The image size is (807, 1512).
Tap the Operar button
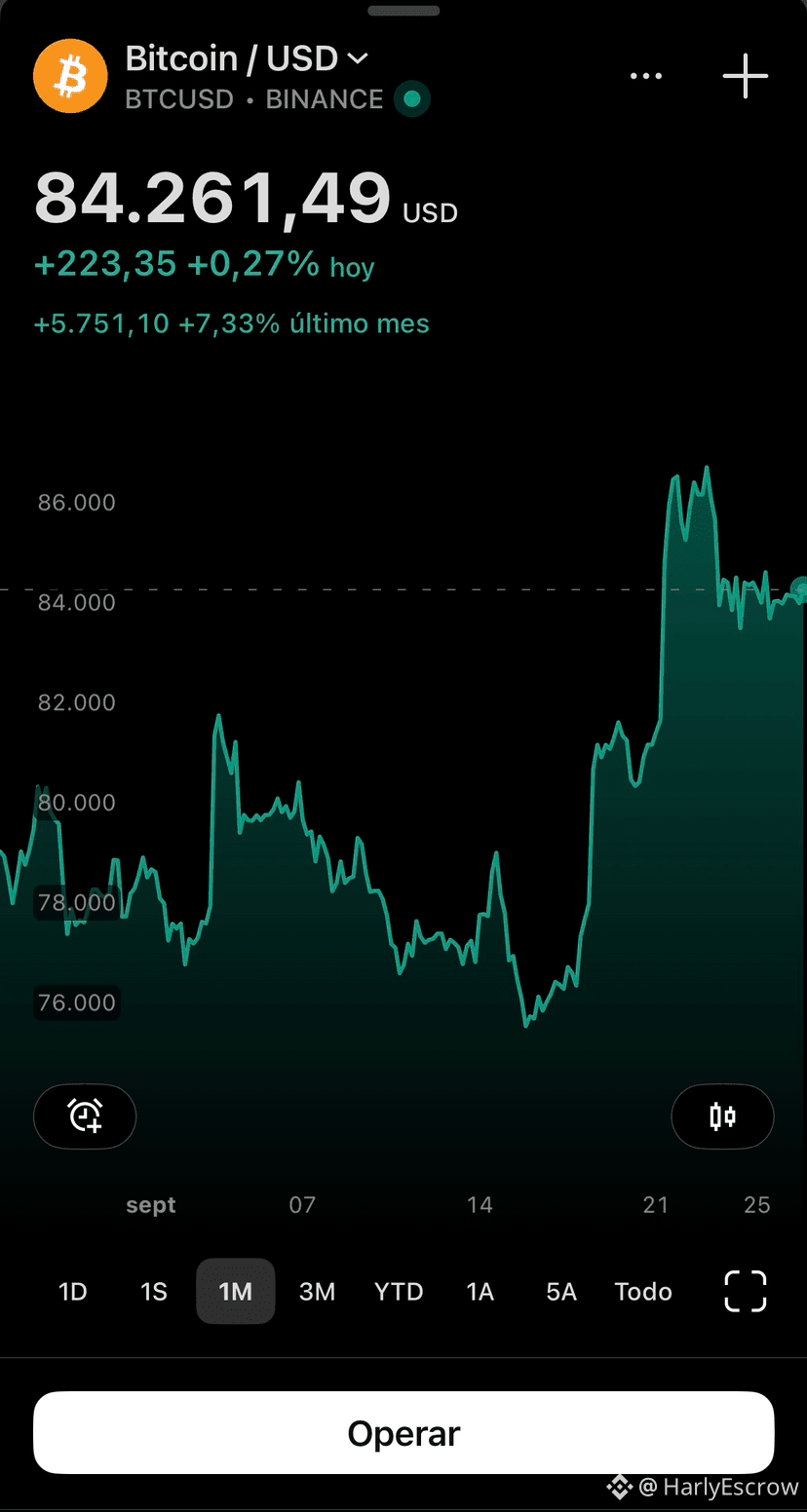[x=403, y=1433]
